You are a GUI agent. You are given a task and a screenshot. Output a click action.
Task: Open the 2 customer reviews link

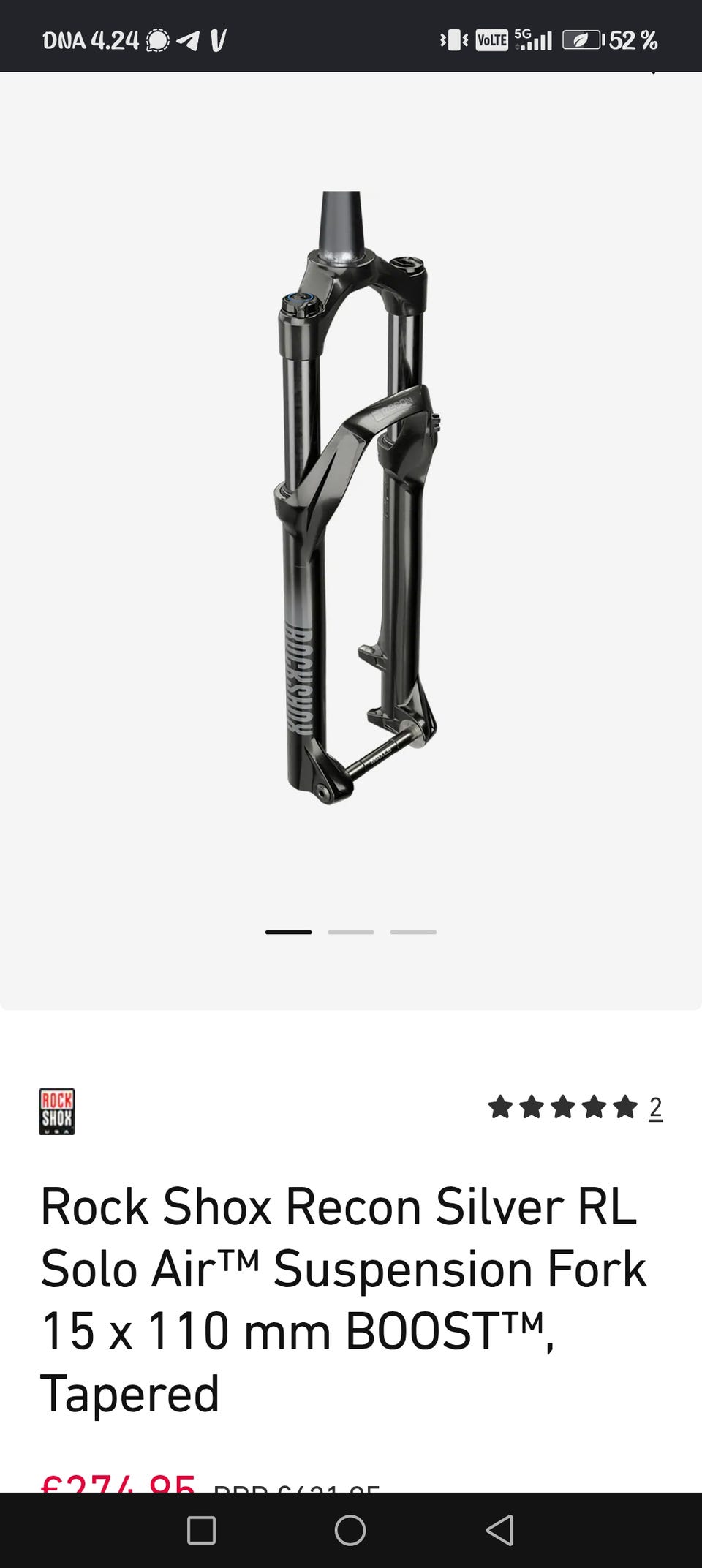click(656, 1108)
